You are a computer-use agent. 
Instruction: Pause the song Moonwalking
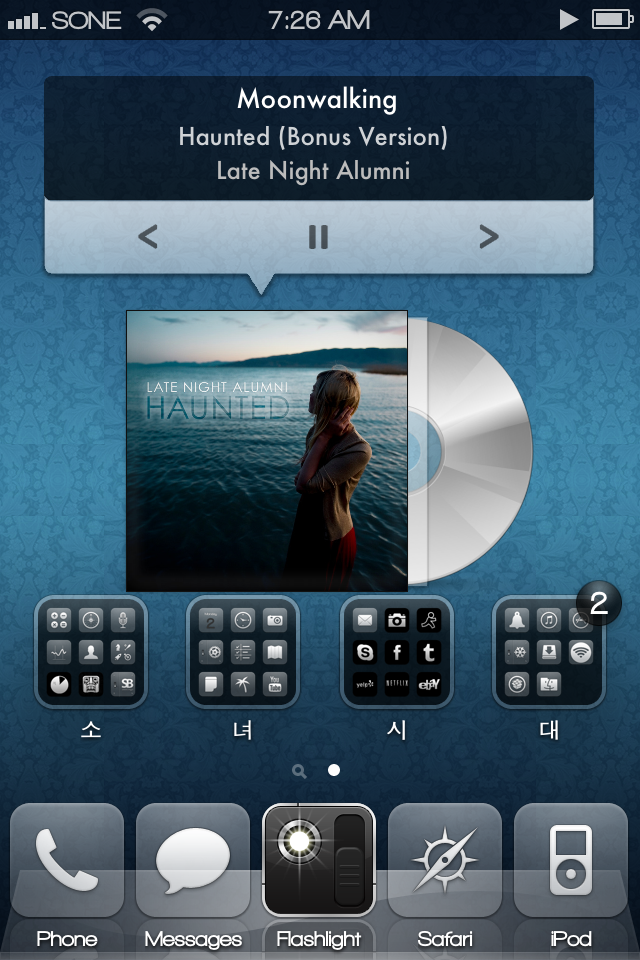318,237
